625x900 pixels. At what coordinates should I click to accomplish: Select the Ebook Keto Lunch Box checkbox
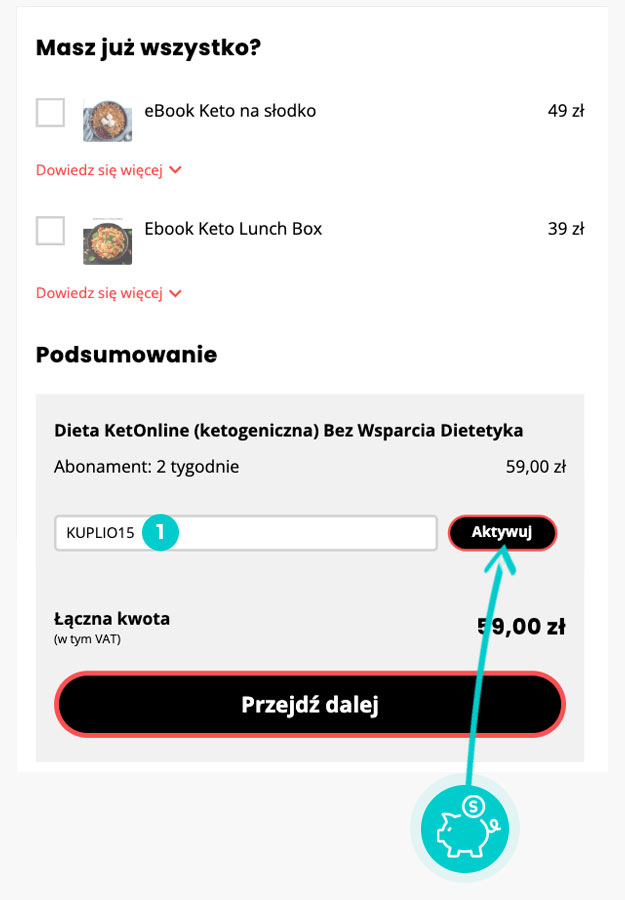point(50,231)
